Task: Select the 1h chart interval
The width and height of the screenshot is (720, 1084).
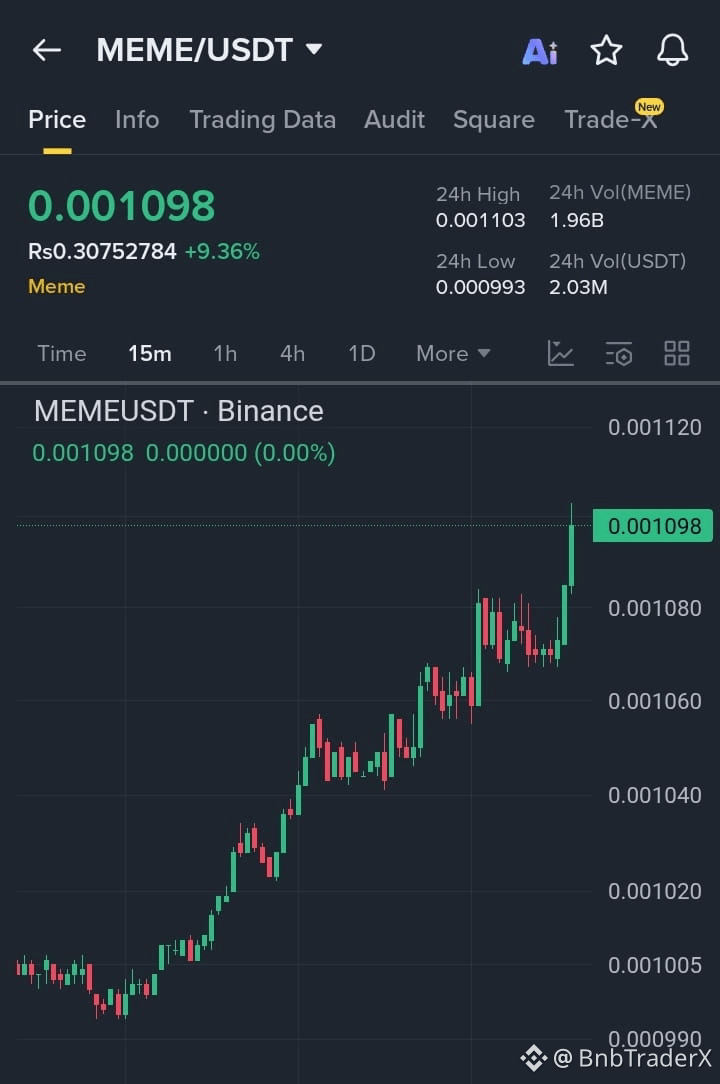Action: pyautogui.click(x=225, y=353)
